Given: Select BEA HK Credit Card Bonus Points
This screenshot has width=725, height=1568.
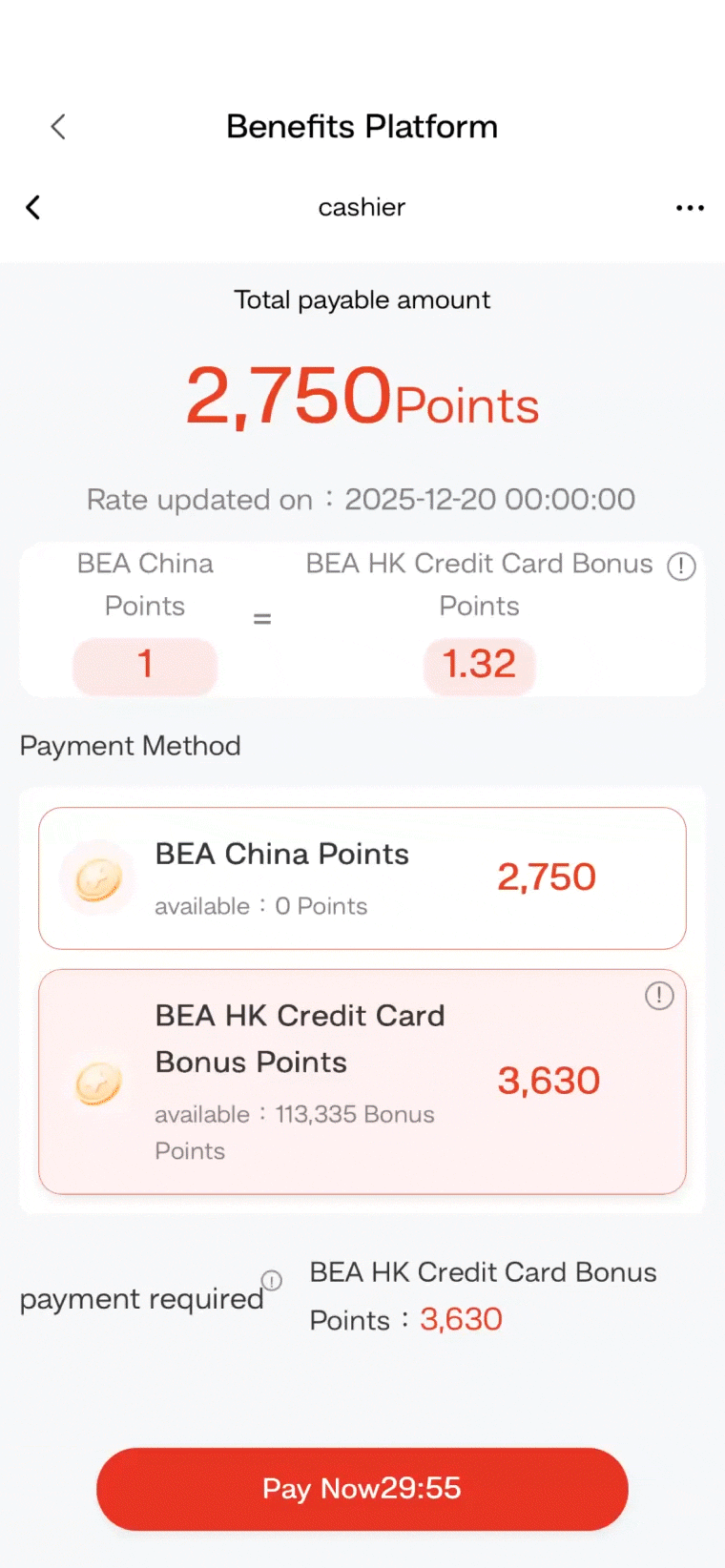Looking at the screenshot, I should pyautogui.click(x=362, y=1082).
